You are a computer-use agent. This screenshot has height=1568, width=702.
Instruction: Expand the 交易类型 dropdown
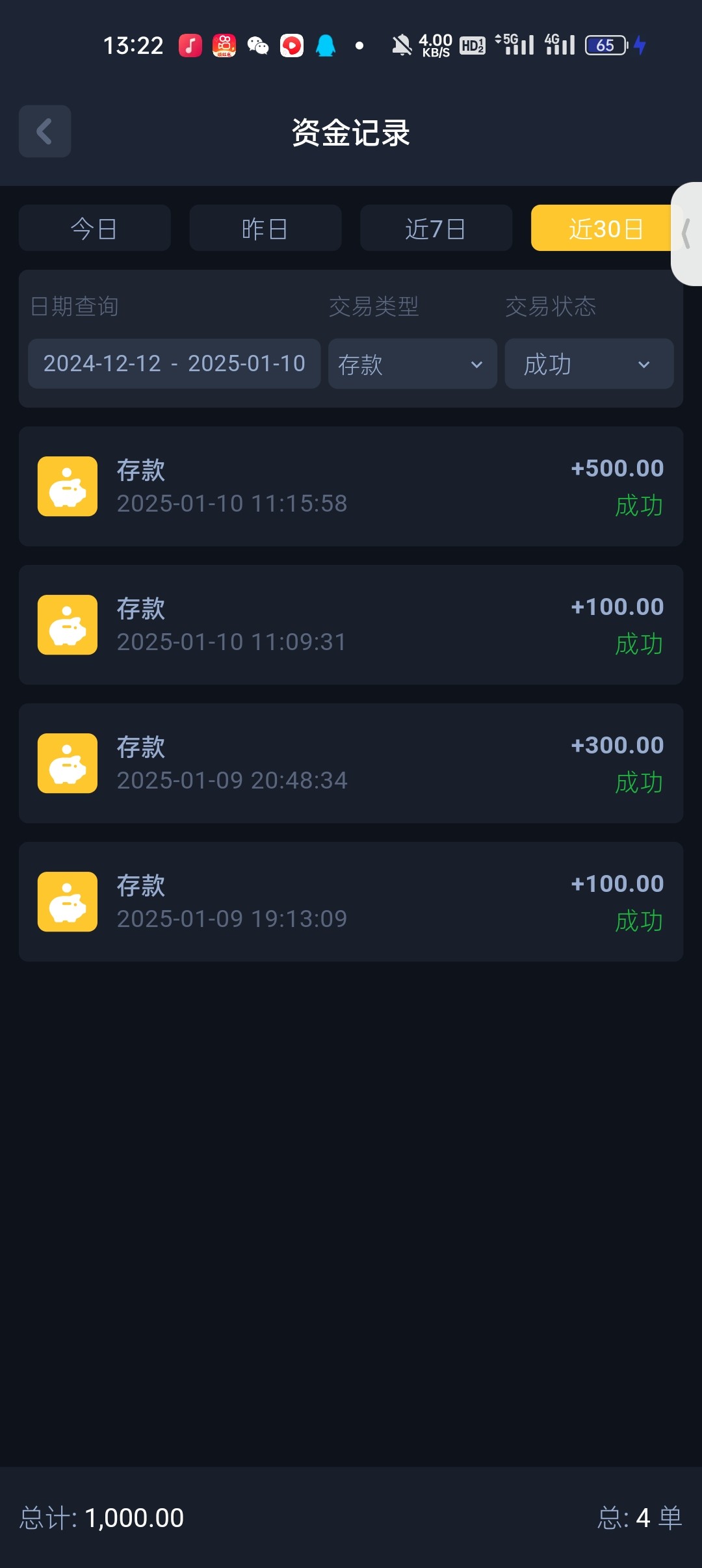(x=412, y=364)
